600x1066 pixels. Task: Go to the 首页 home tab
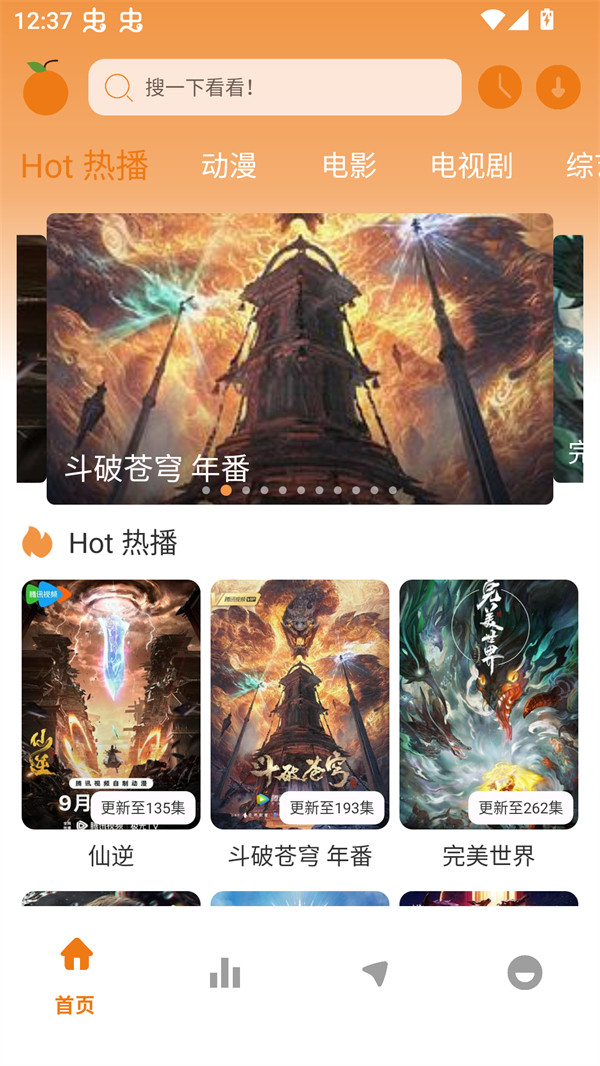76,974
